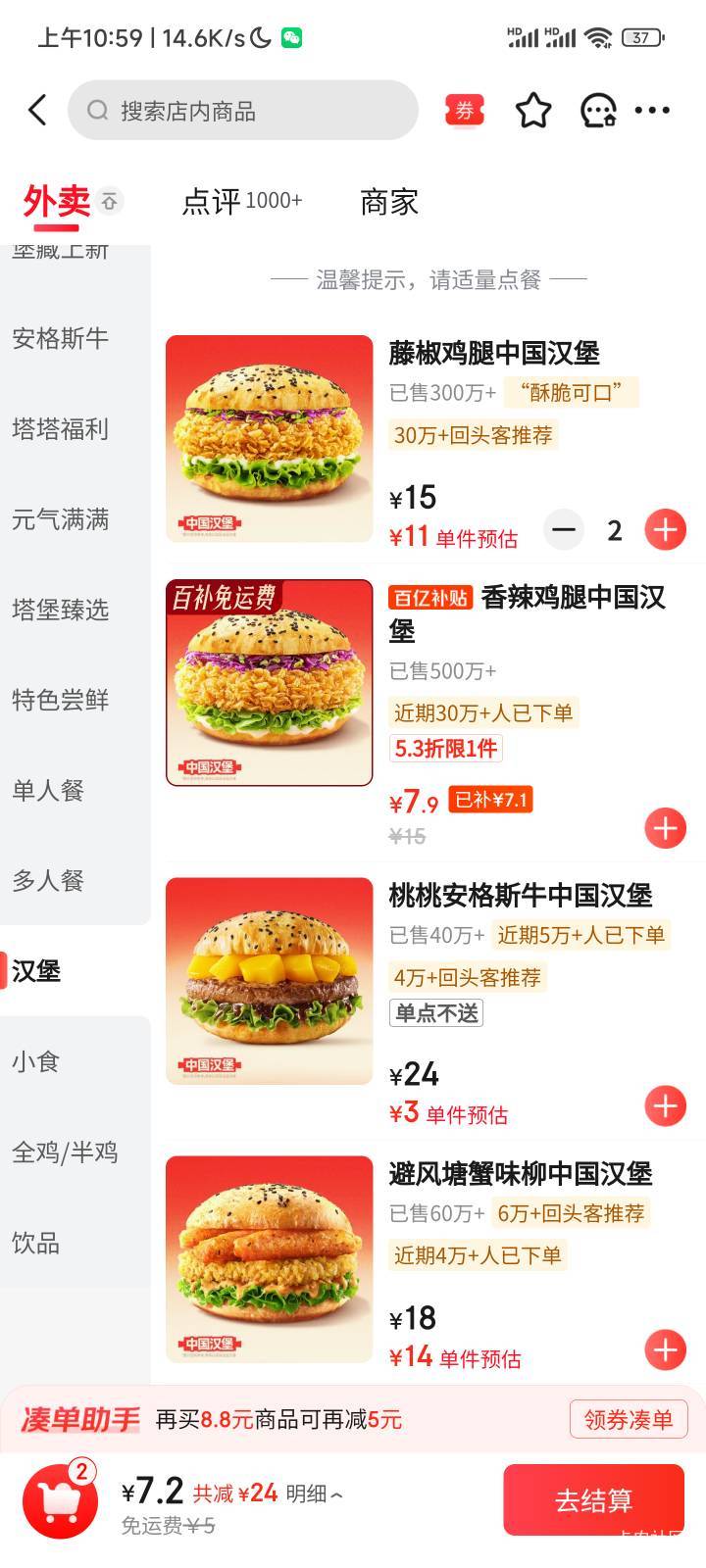Select the 安格斯牛 category
This screenshot has height=1568, width=706.
coord(61,339)
